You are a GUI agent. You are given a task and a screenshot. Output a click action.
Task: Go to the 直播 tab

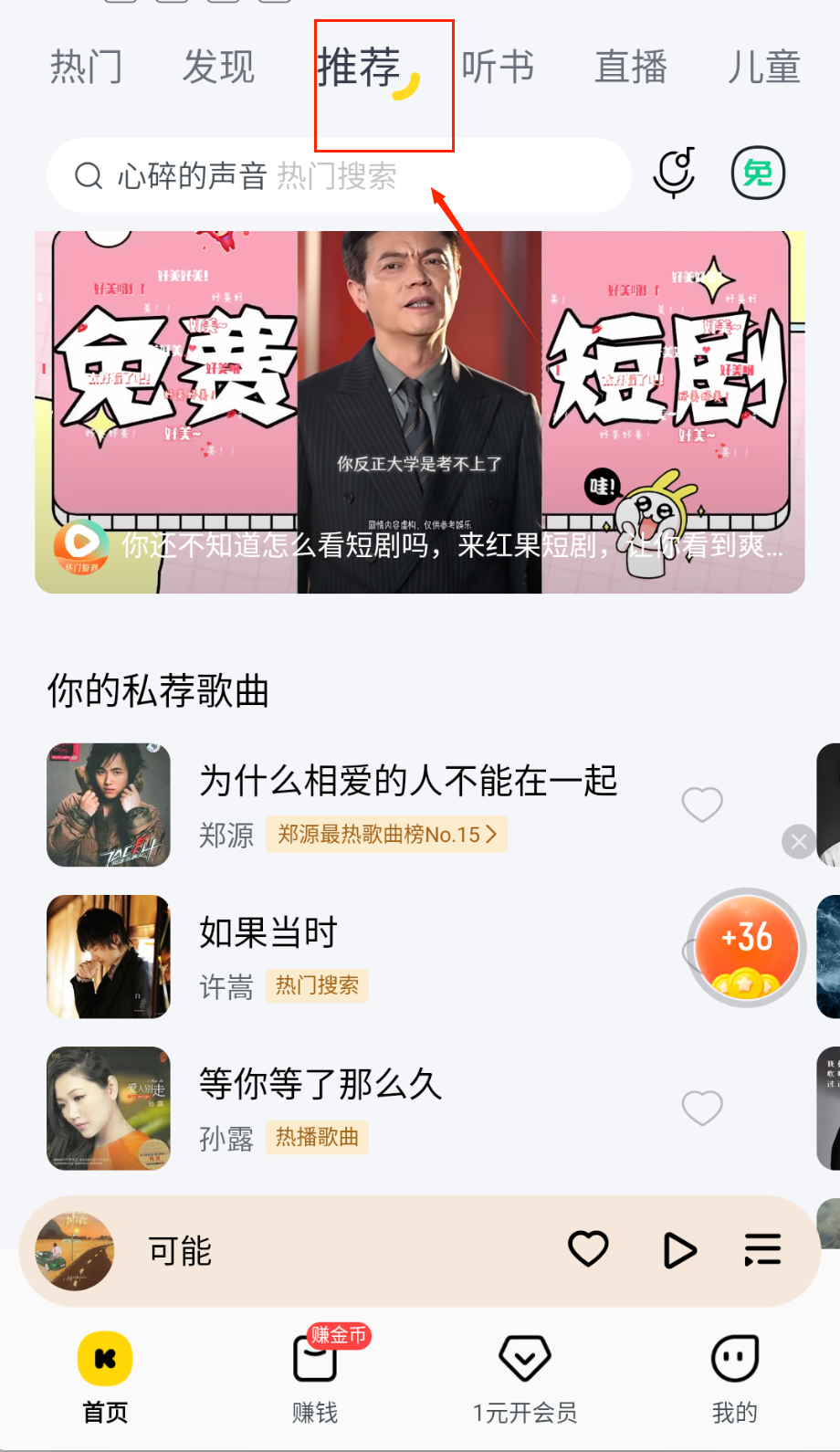tap(631, 68)
